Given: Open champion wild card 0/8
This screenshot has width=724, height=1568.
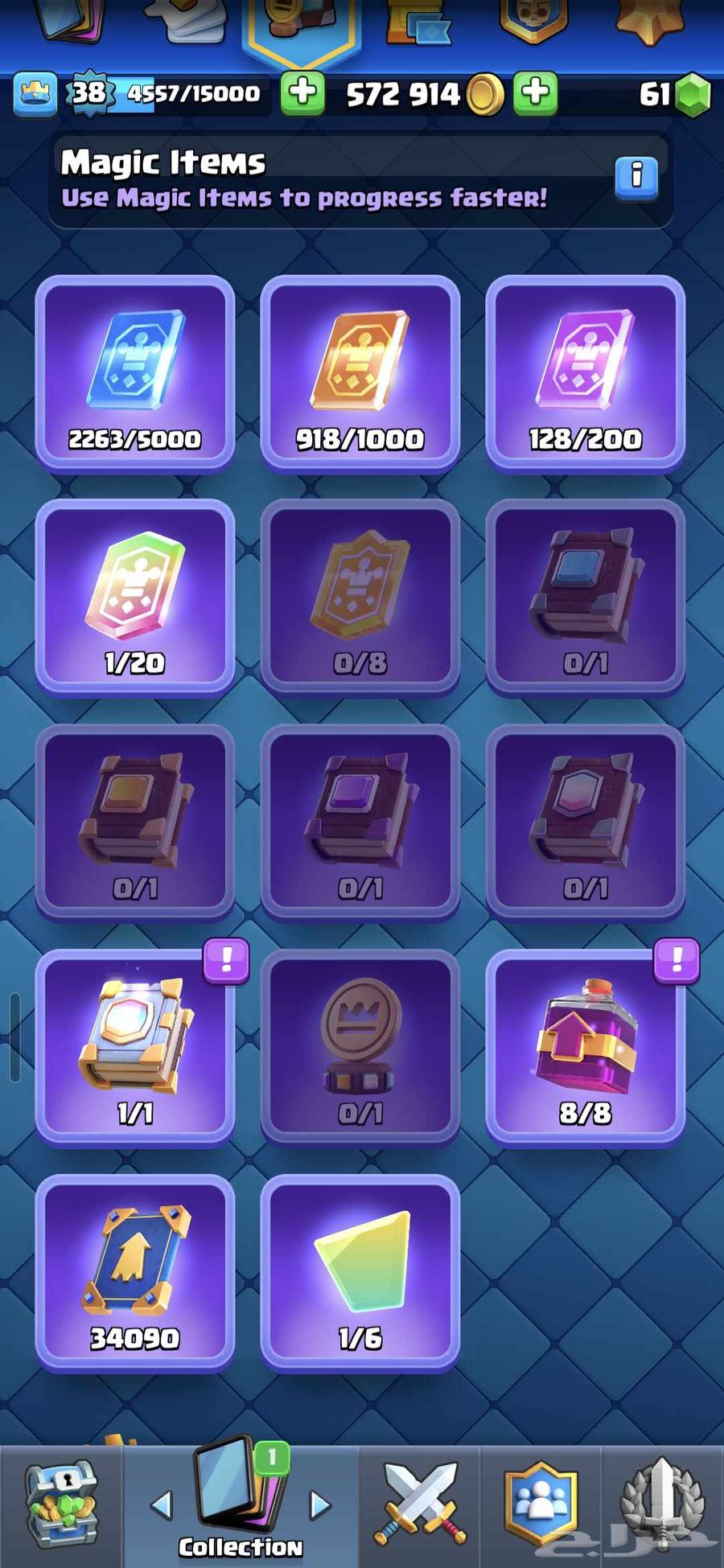Looking at the screenshot, I should 360,597.
